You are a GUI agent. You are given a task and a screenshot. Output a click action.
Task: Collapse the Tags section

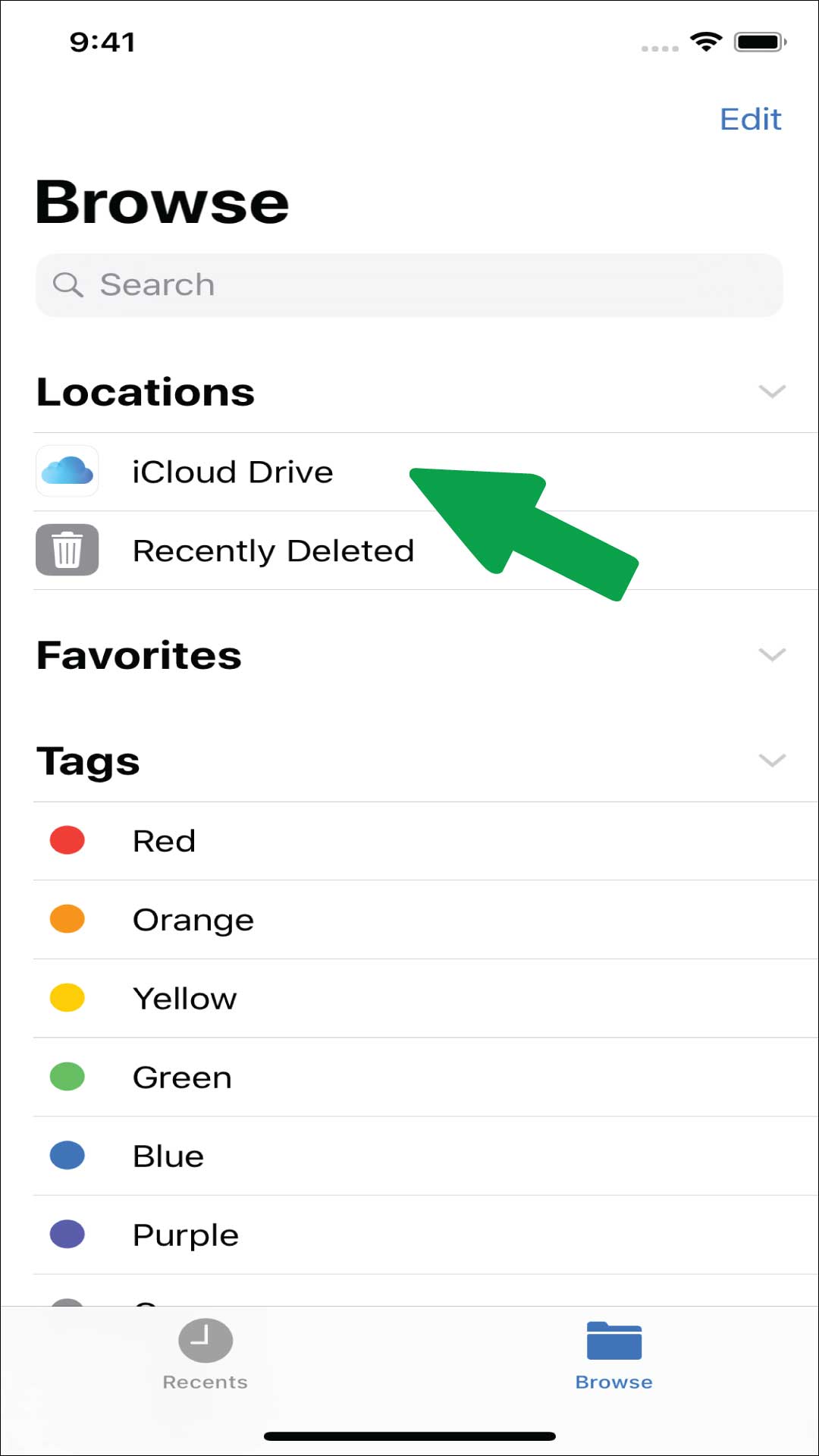point(771,760)
